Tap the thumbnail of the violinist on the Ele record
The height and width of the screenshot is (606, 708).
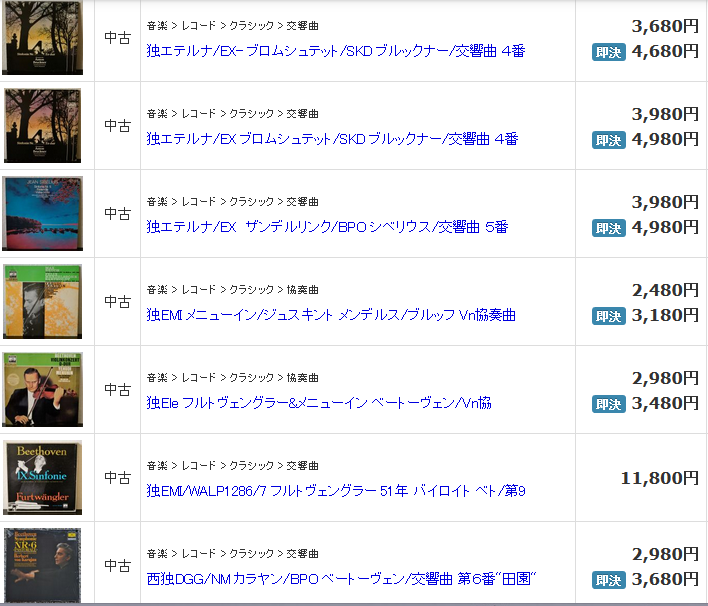pyautogui.click(x=42, y=389)
